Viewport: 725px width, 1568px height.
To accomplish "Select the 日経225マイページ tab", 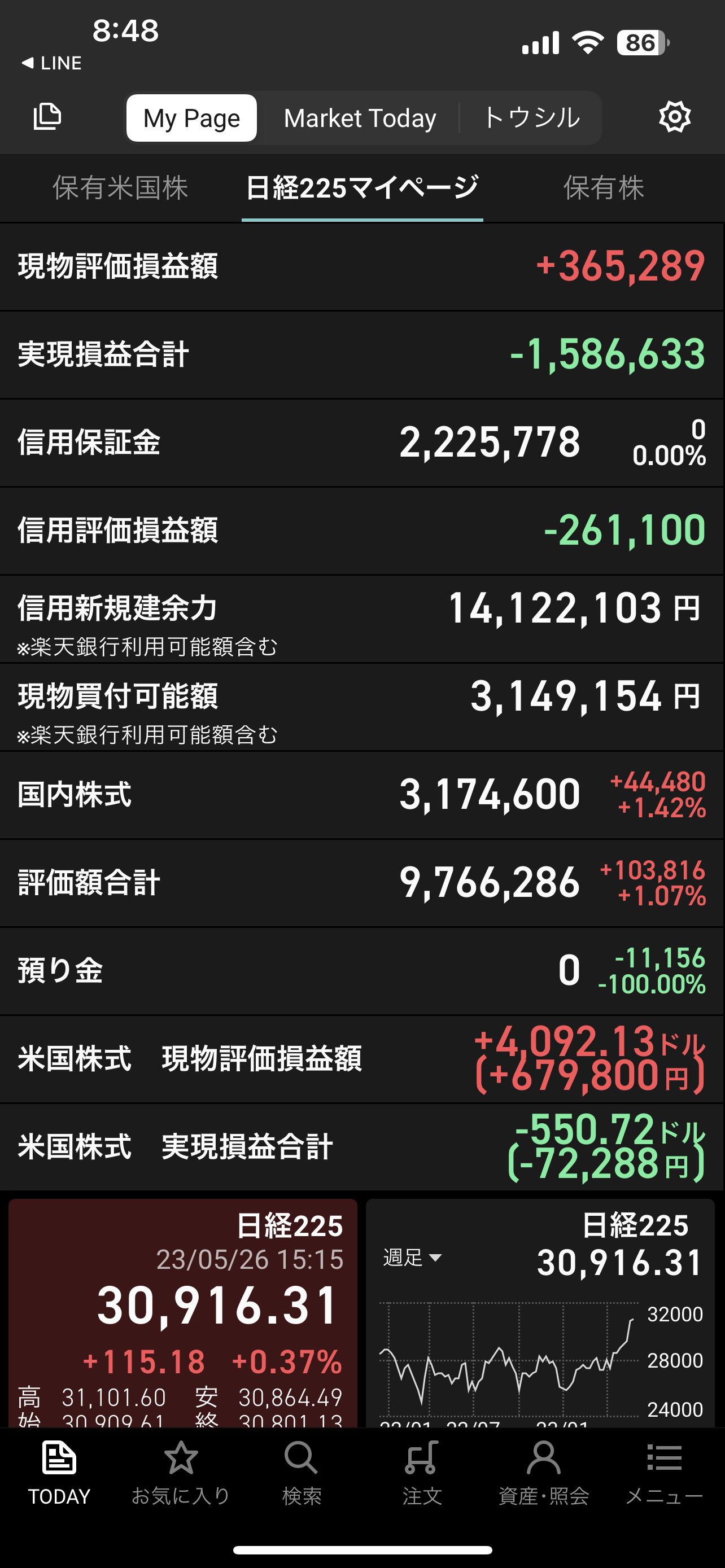I will click(x=362, y=188).
